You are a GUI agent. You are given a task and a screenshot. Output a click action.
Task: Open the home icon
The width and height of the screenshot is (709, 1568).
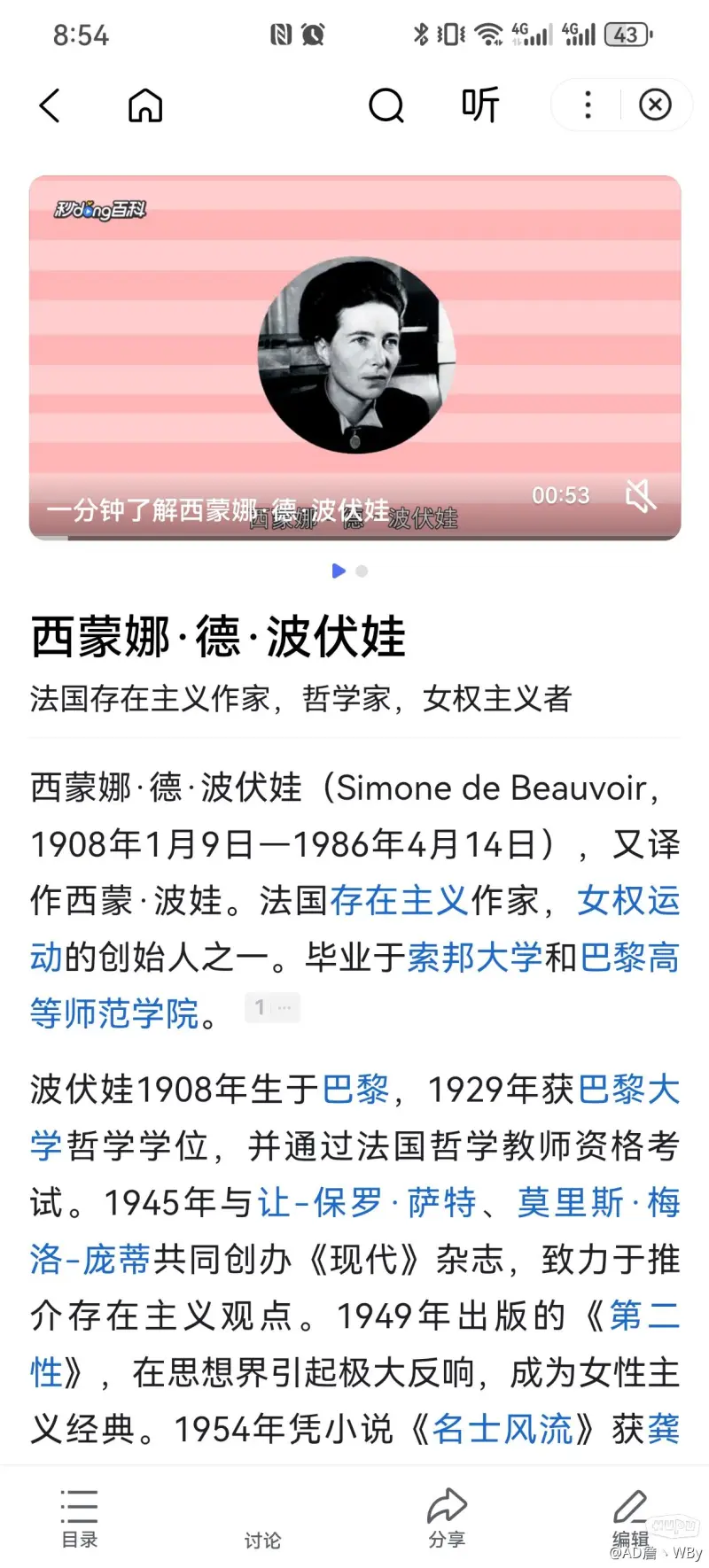[145, 105]
